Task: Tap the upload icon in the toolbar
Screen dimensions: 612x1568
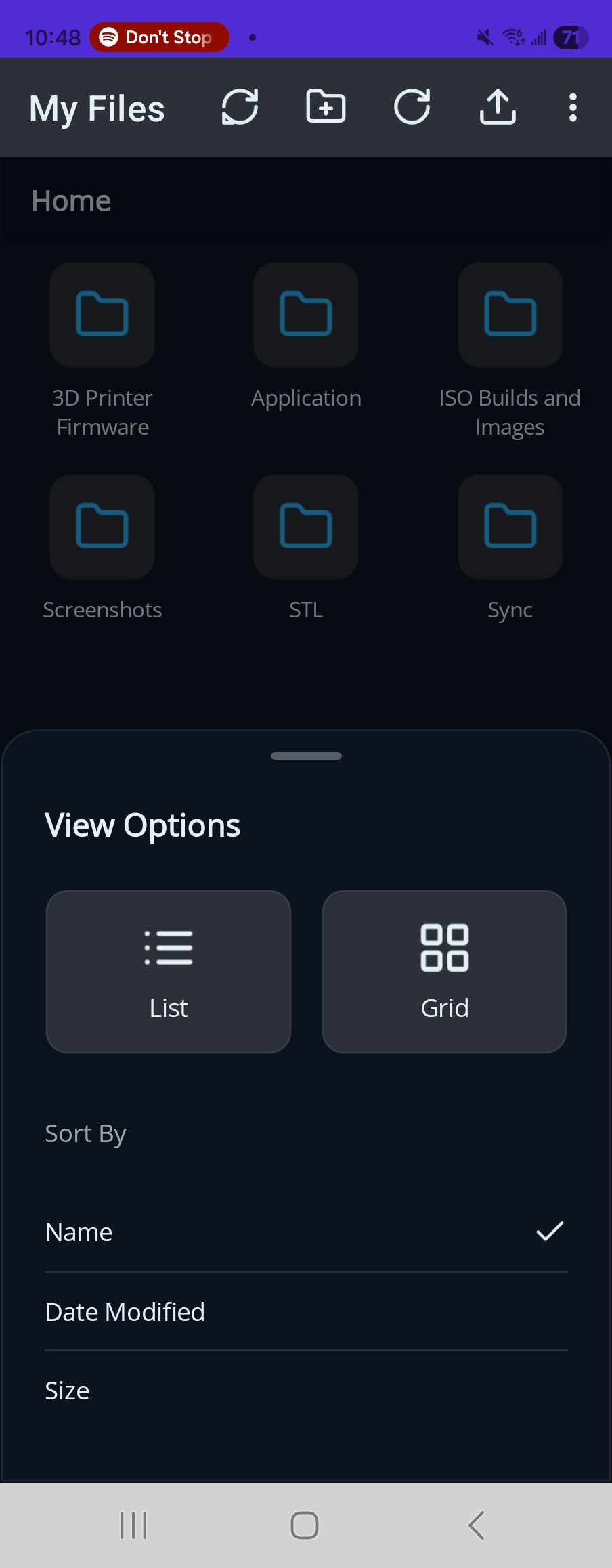Action: point(498,107)
